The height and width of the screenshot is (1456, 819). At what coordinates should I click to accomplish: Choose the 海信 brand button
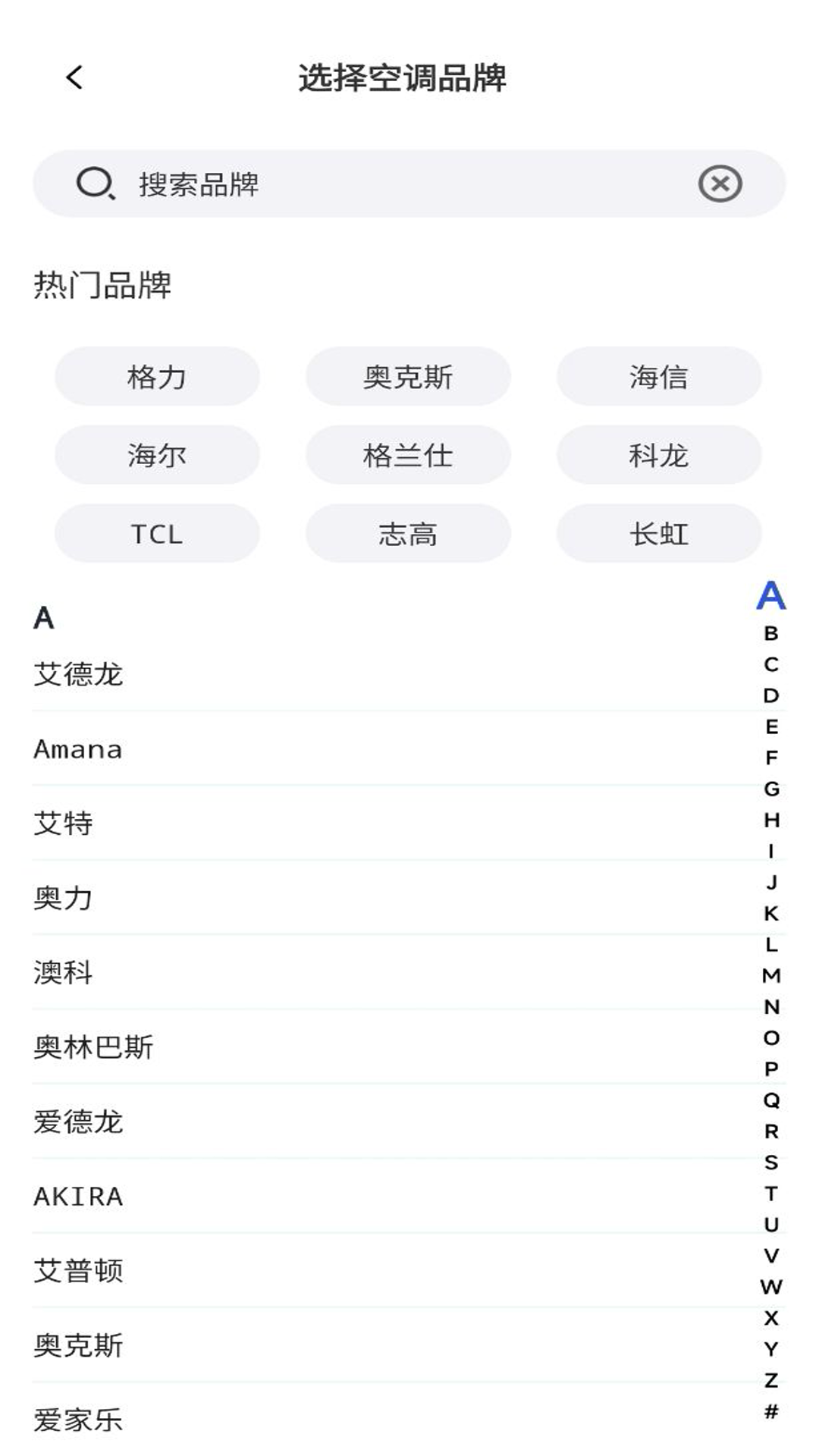(660, 377)
